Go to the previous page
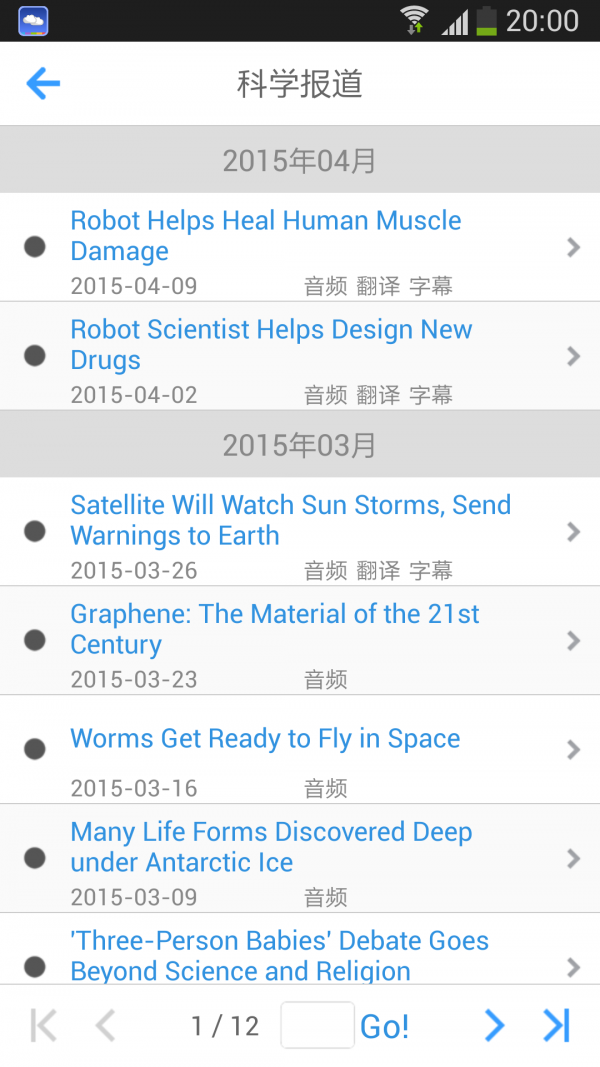Screen dimensions: 600x1067 [105, 1026]
